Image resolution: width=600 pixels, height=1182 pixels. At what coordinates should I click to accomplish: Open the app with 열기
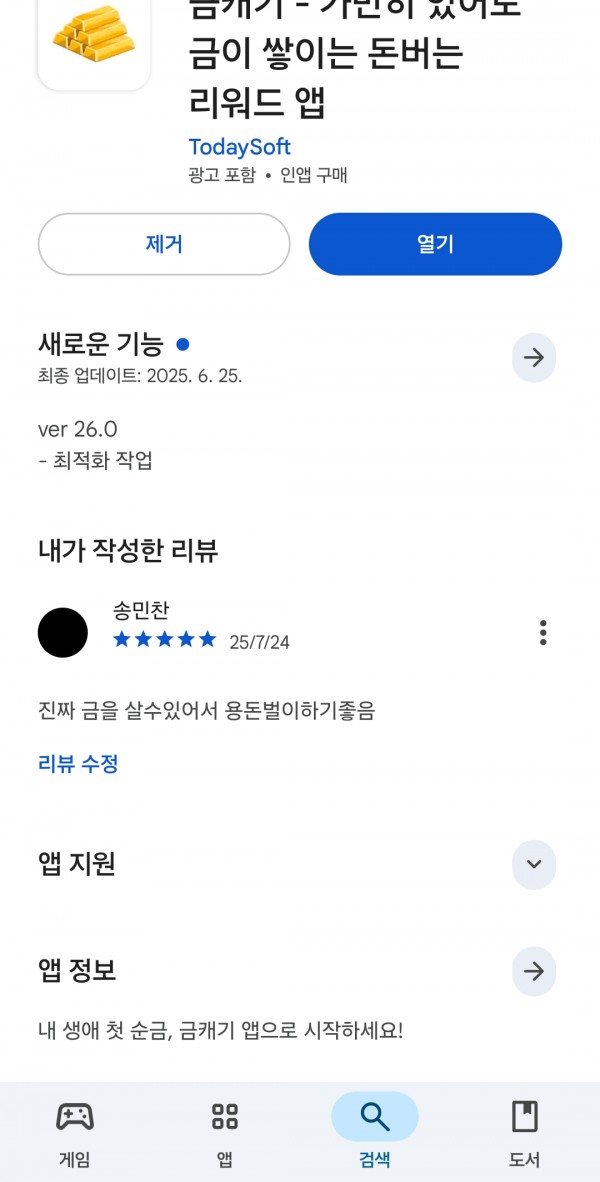pos(435,244)
